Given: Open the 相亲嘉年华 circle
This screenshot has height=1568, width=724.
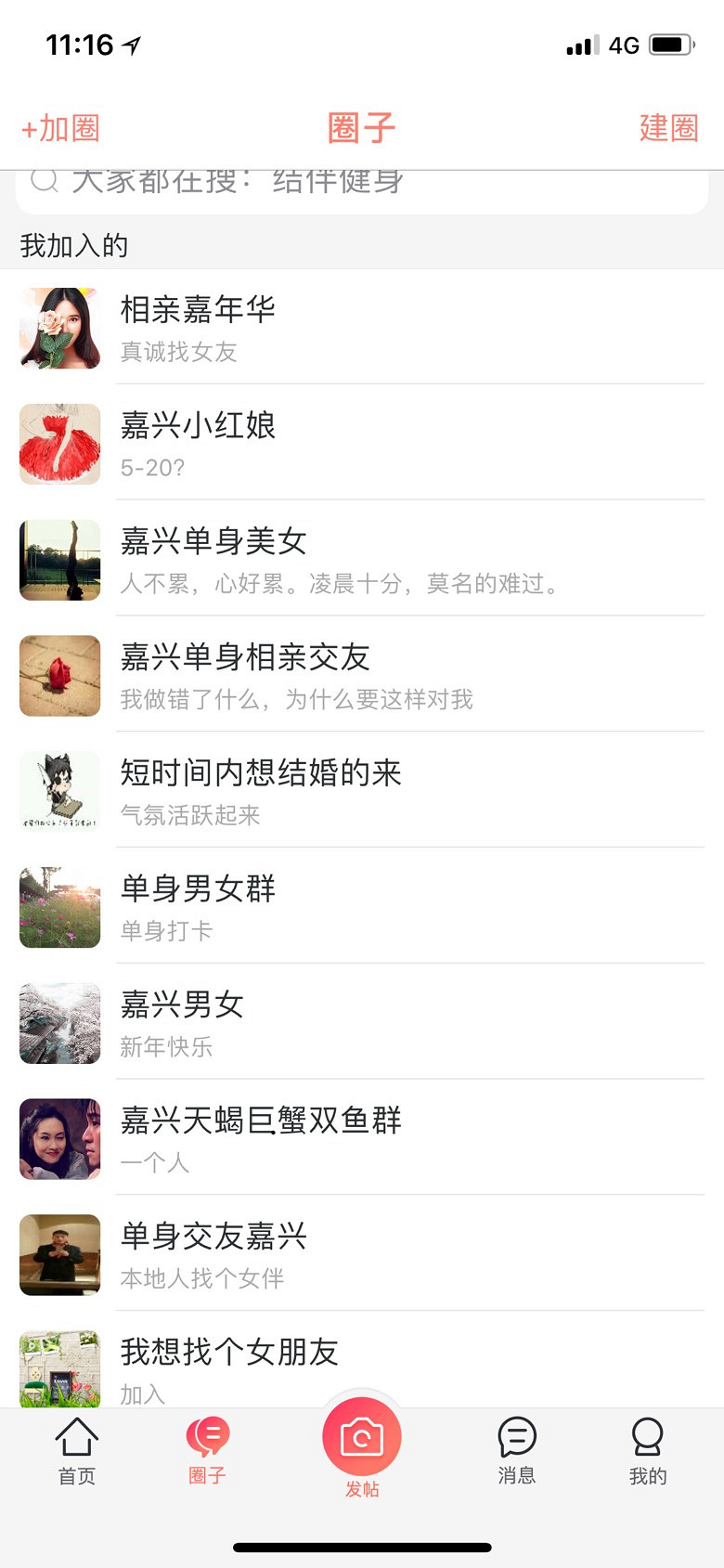Looking at the screenshot, I should tap(362, 328).
